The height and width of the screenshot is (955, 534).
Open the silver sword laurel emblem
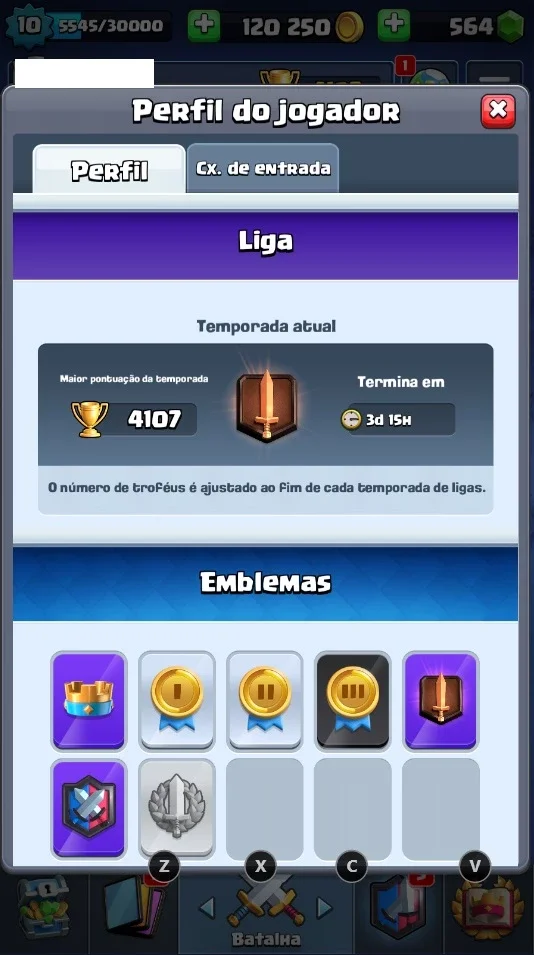pyautogui.click(x=177, y=808)
